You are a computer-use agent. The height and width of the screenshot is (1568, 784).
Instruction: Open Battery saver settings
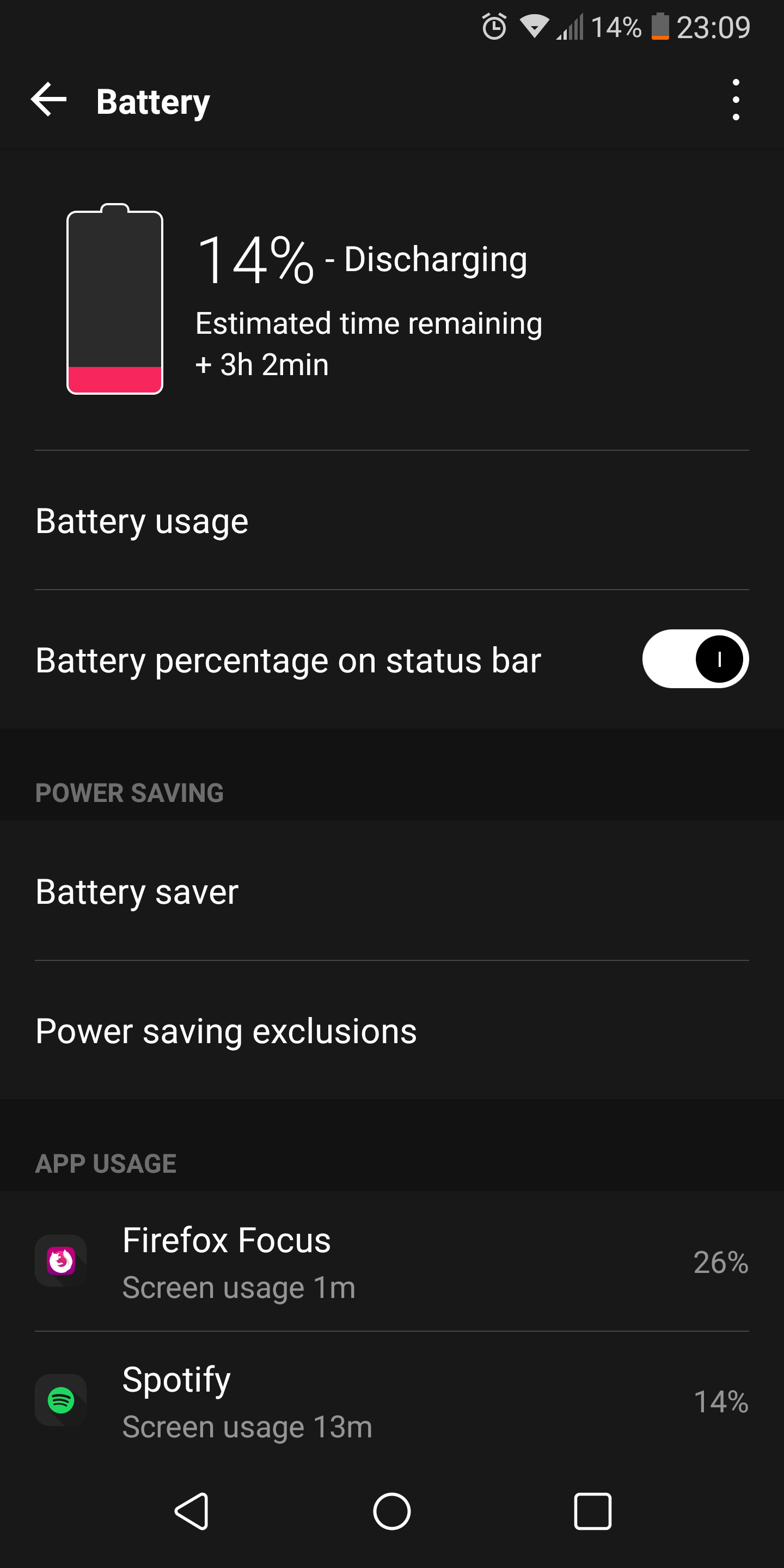(392, 892)
